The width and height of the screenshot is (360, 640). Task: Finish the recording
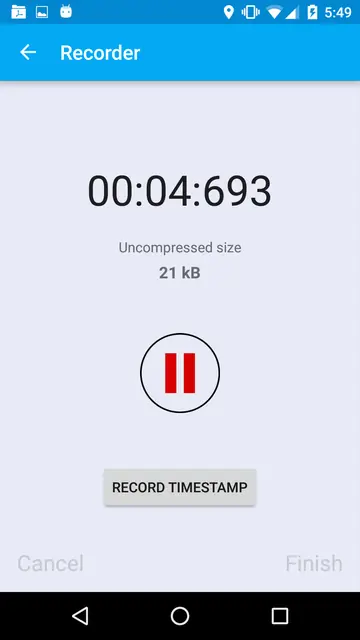[x=314, y=563]
